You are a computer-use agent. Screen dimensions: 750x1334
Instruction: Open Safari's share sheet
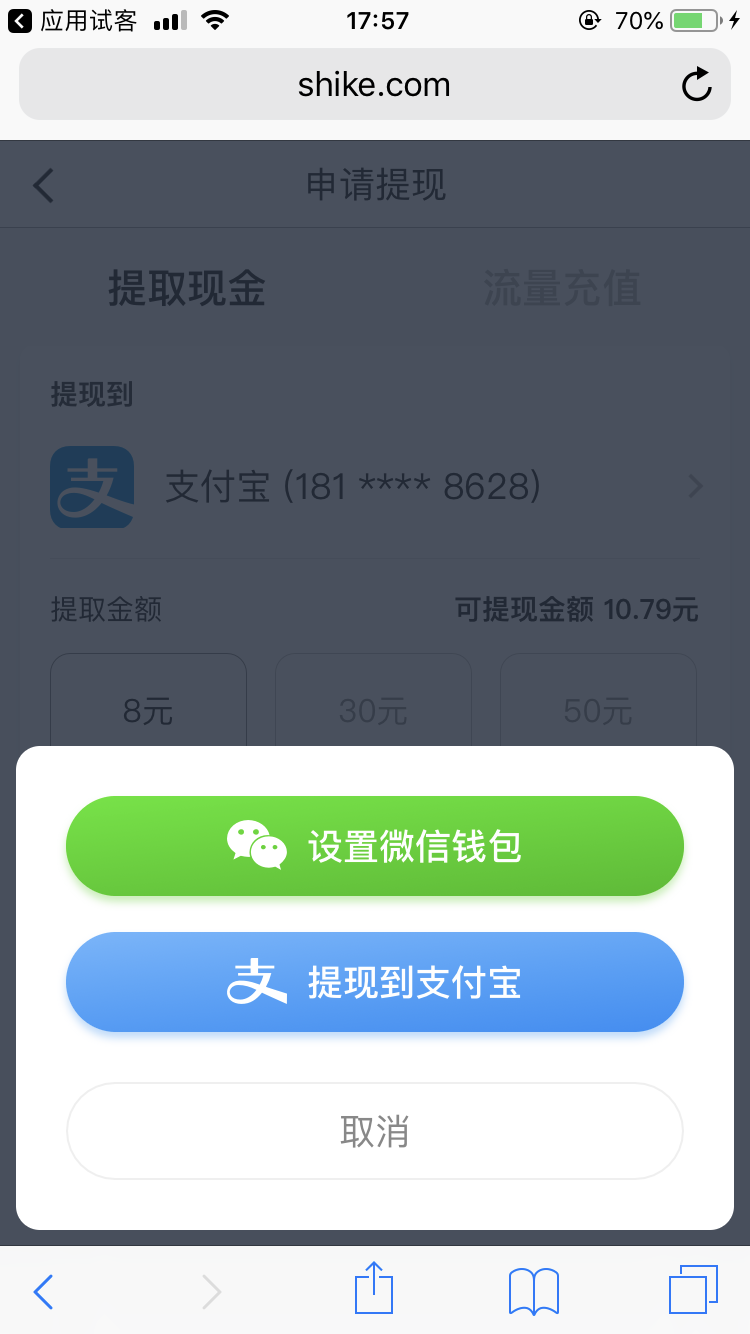pos(374,1289)
